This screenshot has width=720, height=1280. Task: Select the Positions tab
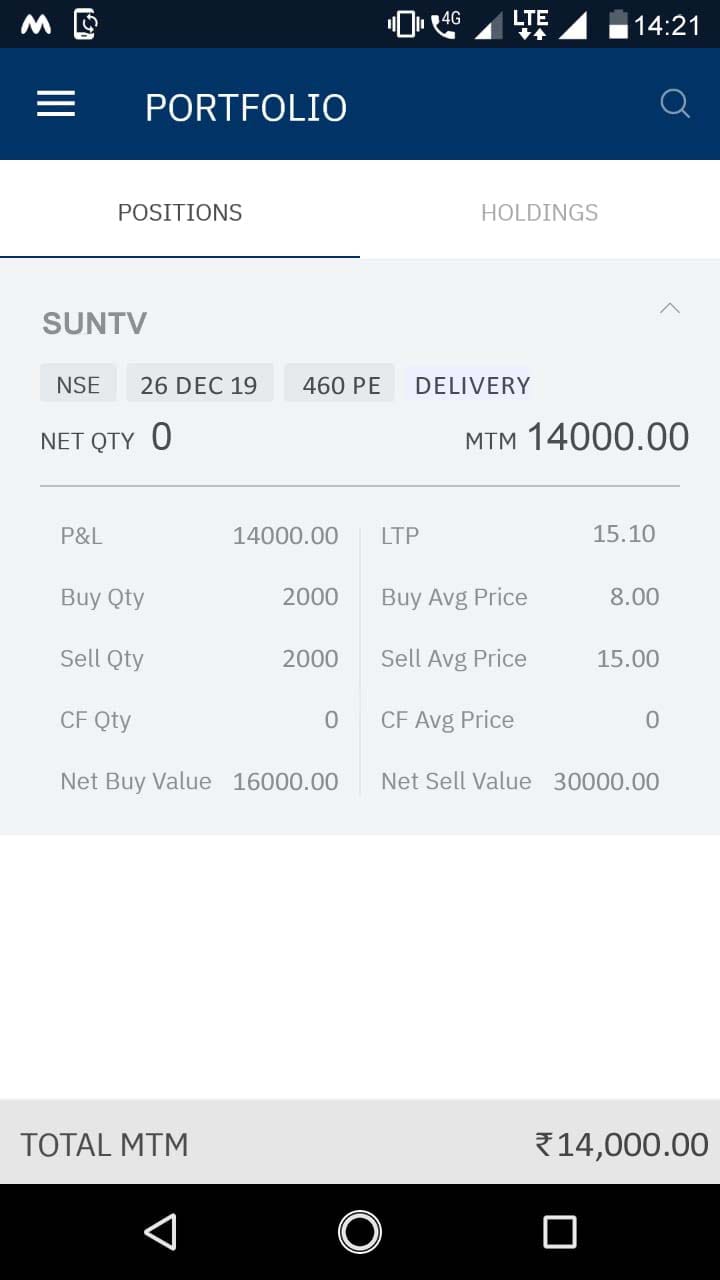pos(180,212)
